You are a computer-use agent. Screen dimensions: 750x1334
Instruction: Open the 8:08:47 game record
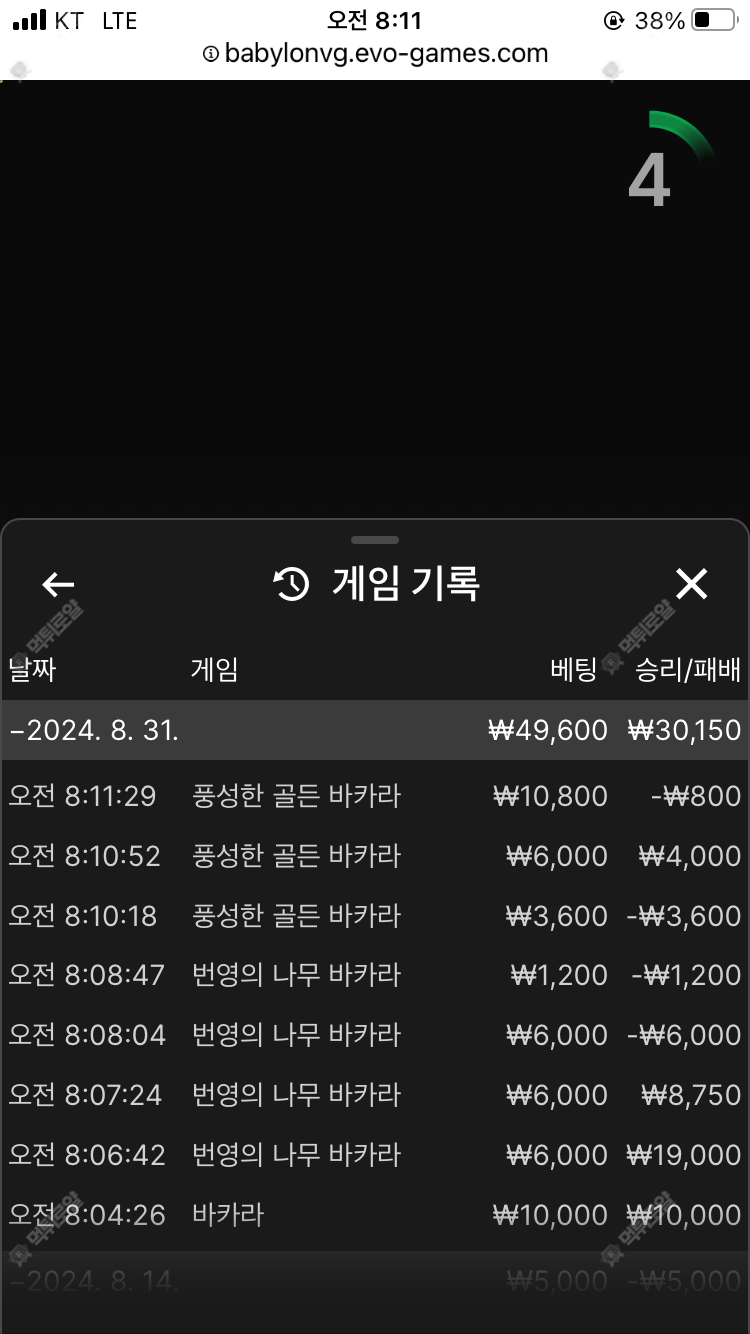(x=375, y=975)
